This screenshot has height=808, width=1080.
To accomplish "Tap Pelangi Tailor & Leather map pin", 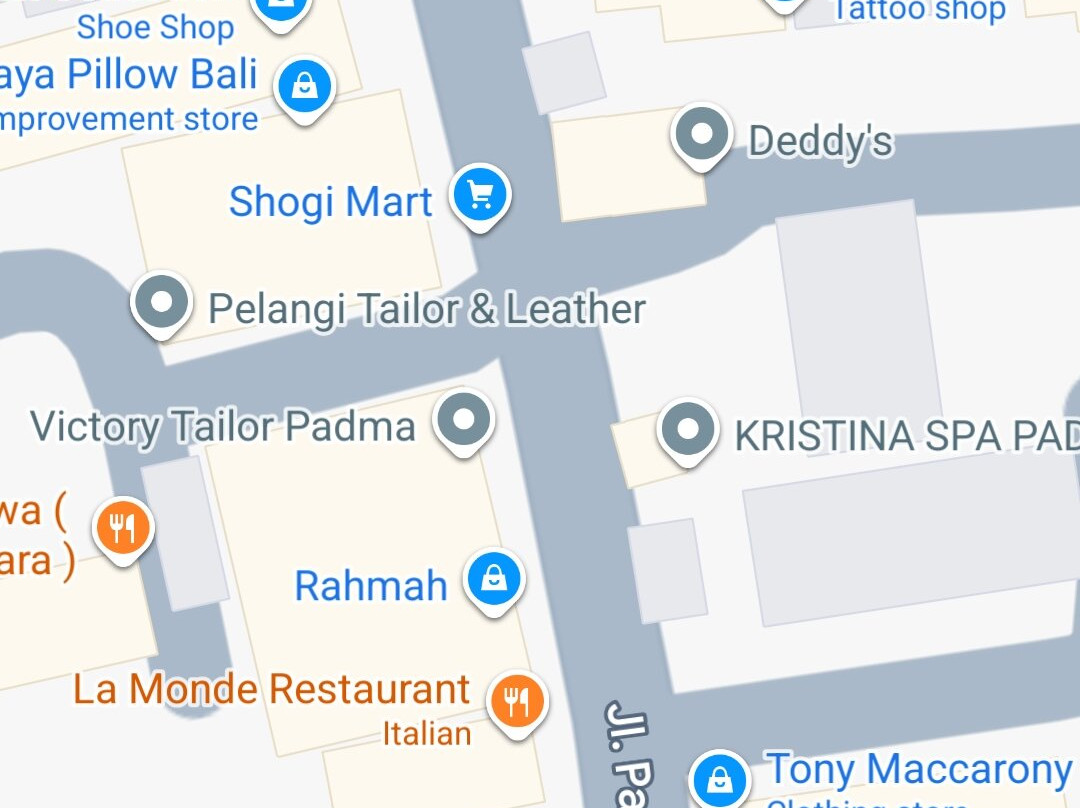I will (x=161, y=304).
